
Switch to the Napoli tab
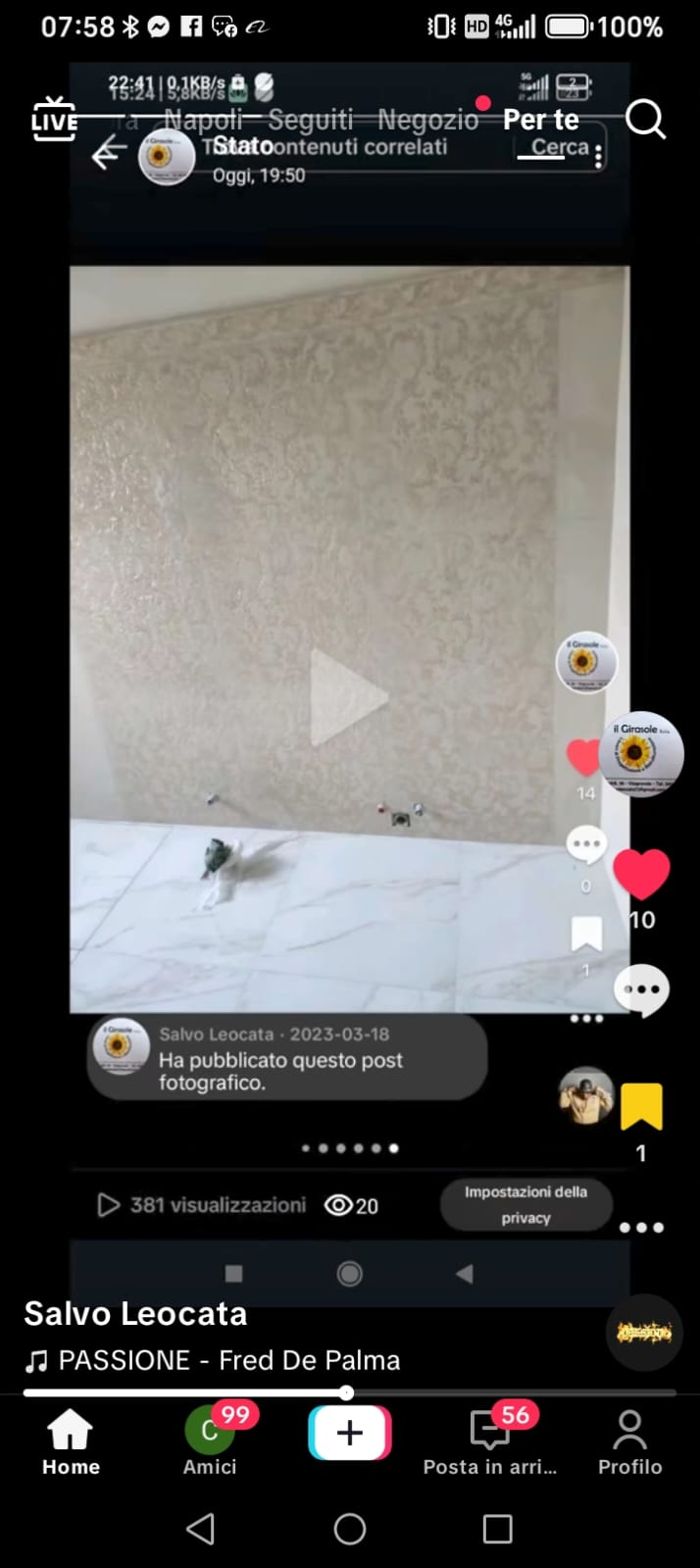click(203, 120)
